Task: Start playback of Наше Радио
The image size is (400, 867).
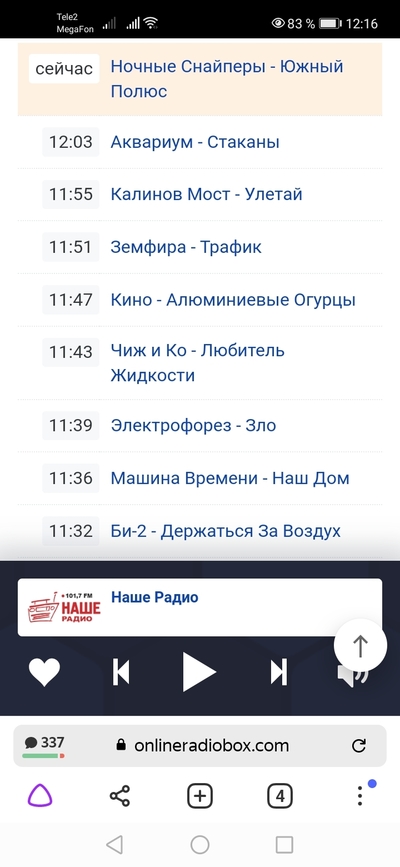Action: pos(199,672)
